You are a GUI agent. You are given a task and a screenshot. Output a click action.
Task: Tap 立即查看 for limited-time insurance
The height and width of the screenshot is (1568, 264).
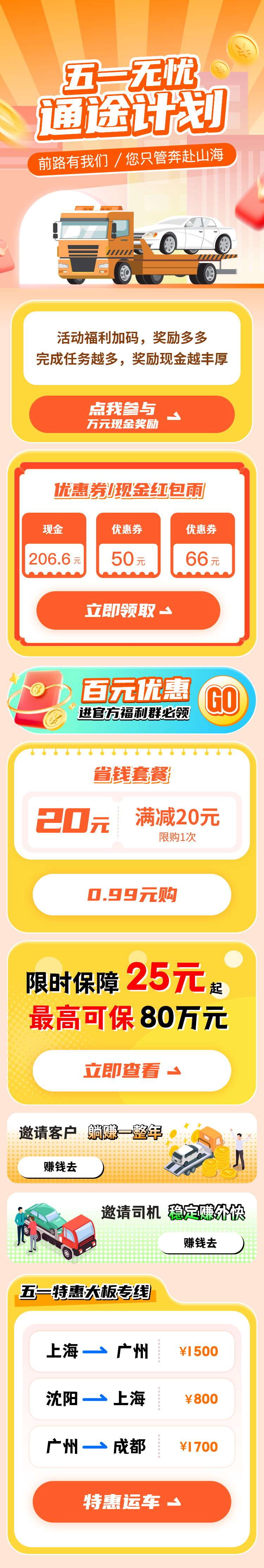131,1070
